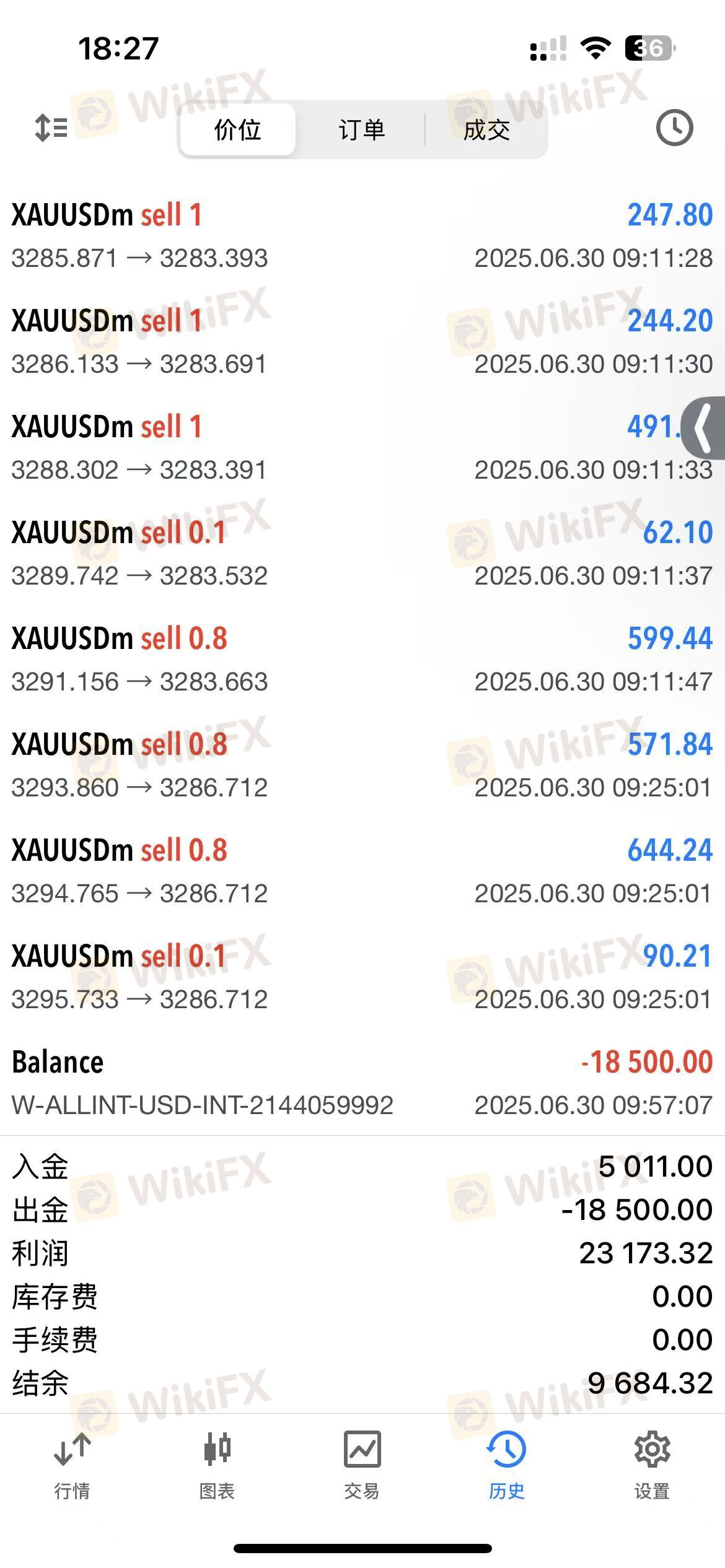Expand the XAUUSDm trade with 244.20 profit

[362, 342]
